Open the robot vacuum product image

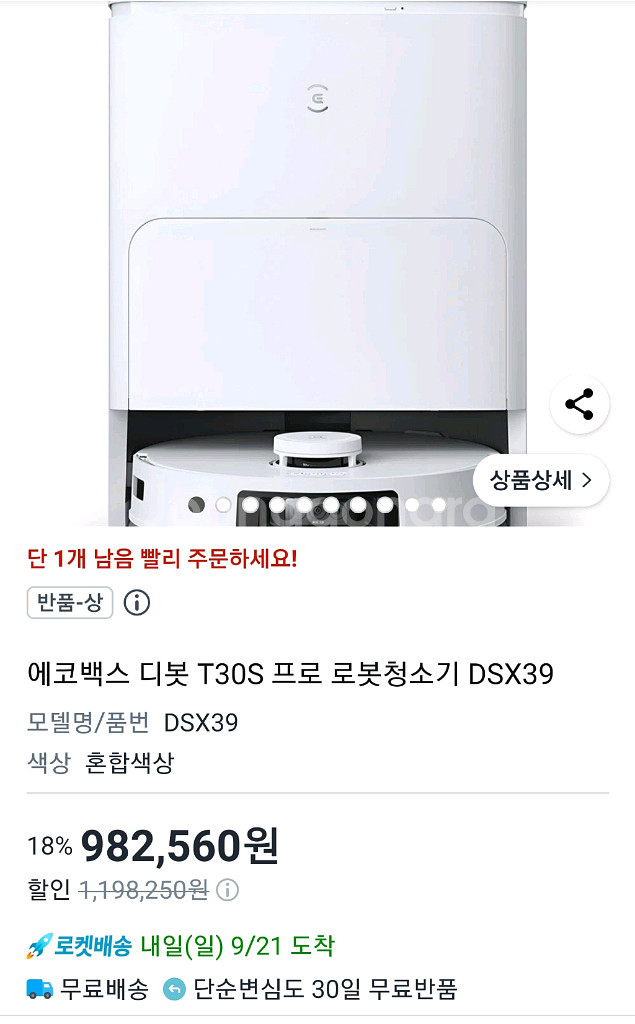pyautogui.click(x=317, y=260)
